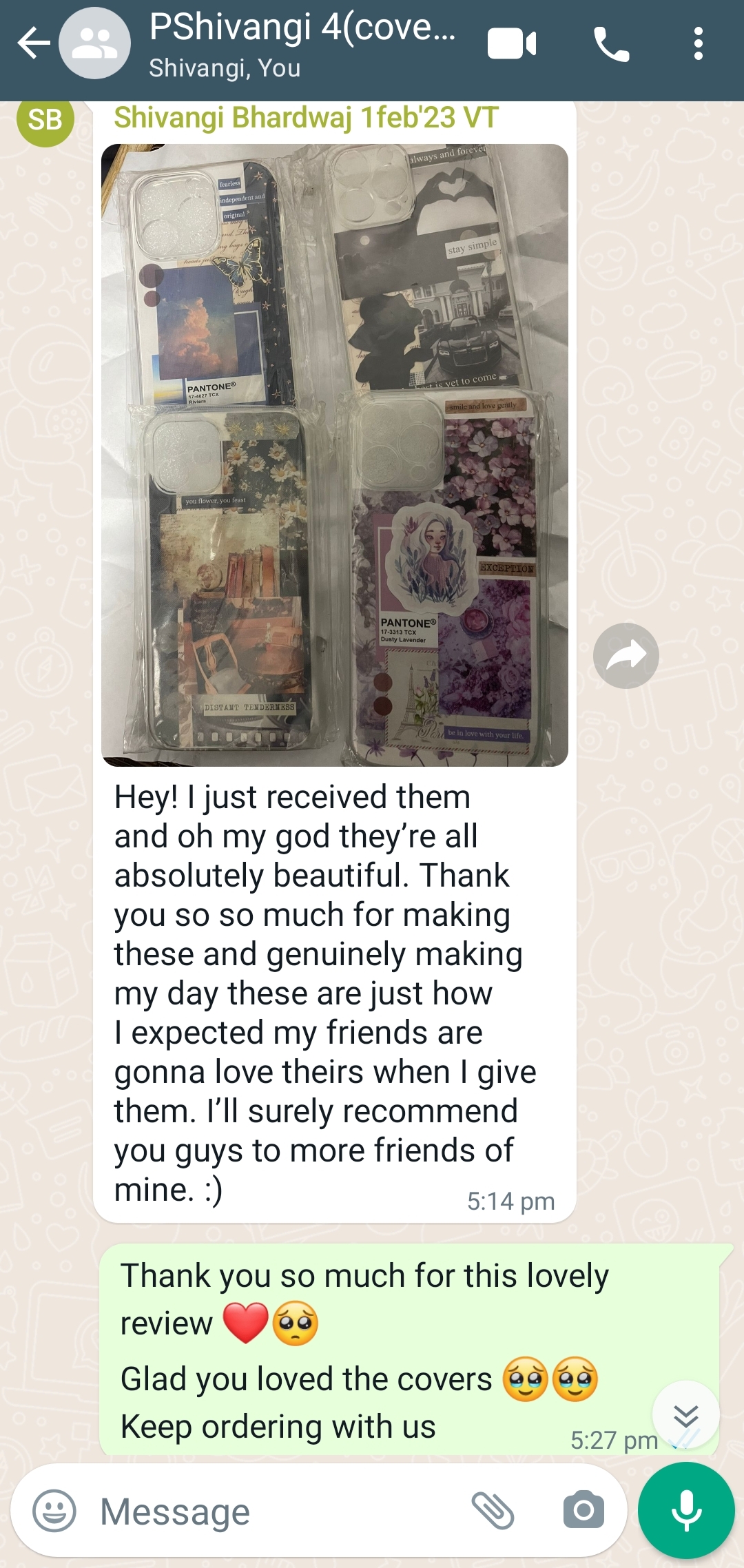Jump to the latest messages
The height and width of the screenshot is (1568, 744).
coord(685,1414)
